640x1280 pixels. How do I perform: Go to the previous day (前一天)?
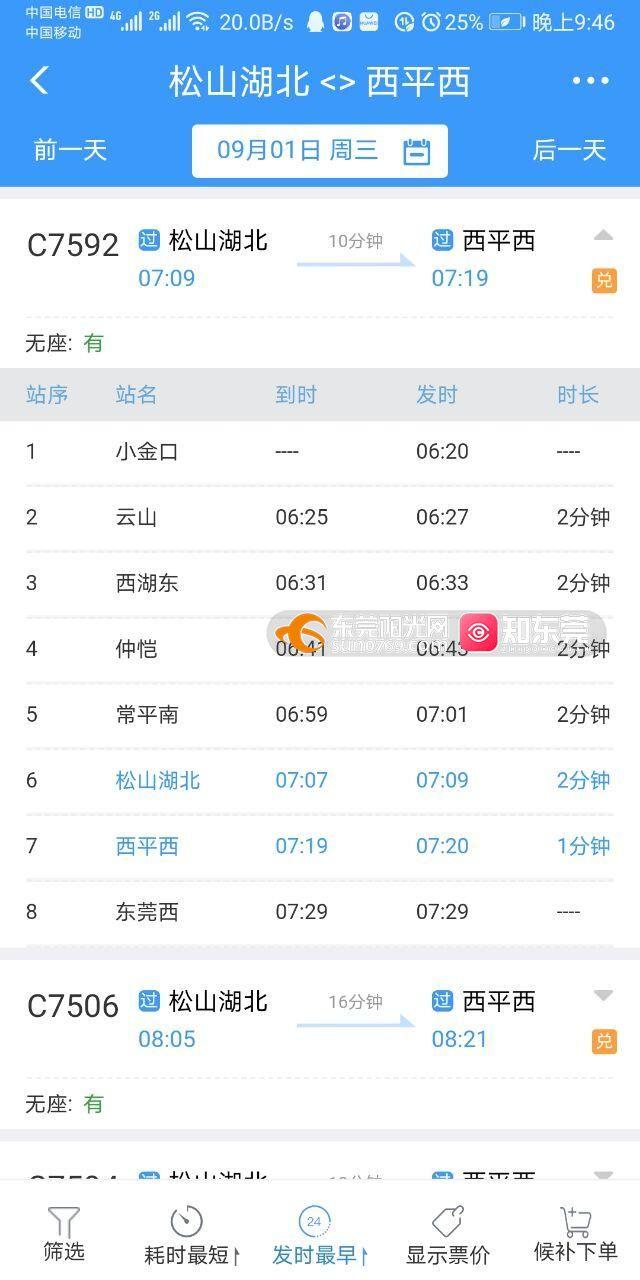[70, 150]
